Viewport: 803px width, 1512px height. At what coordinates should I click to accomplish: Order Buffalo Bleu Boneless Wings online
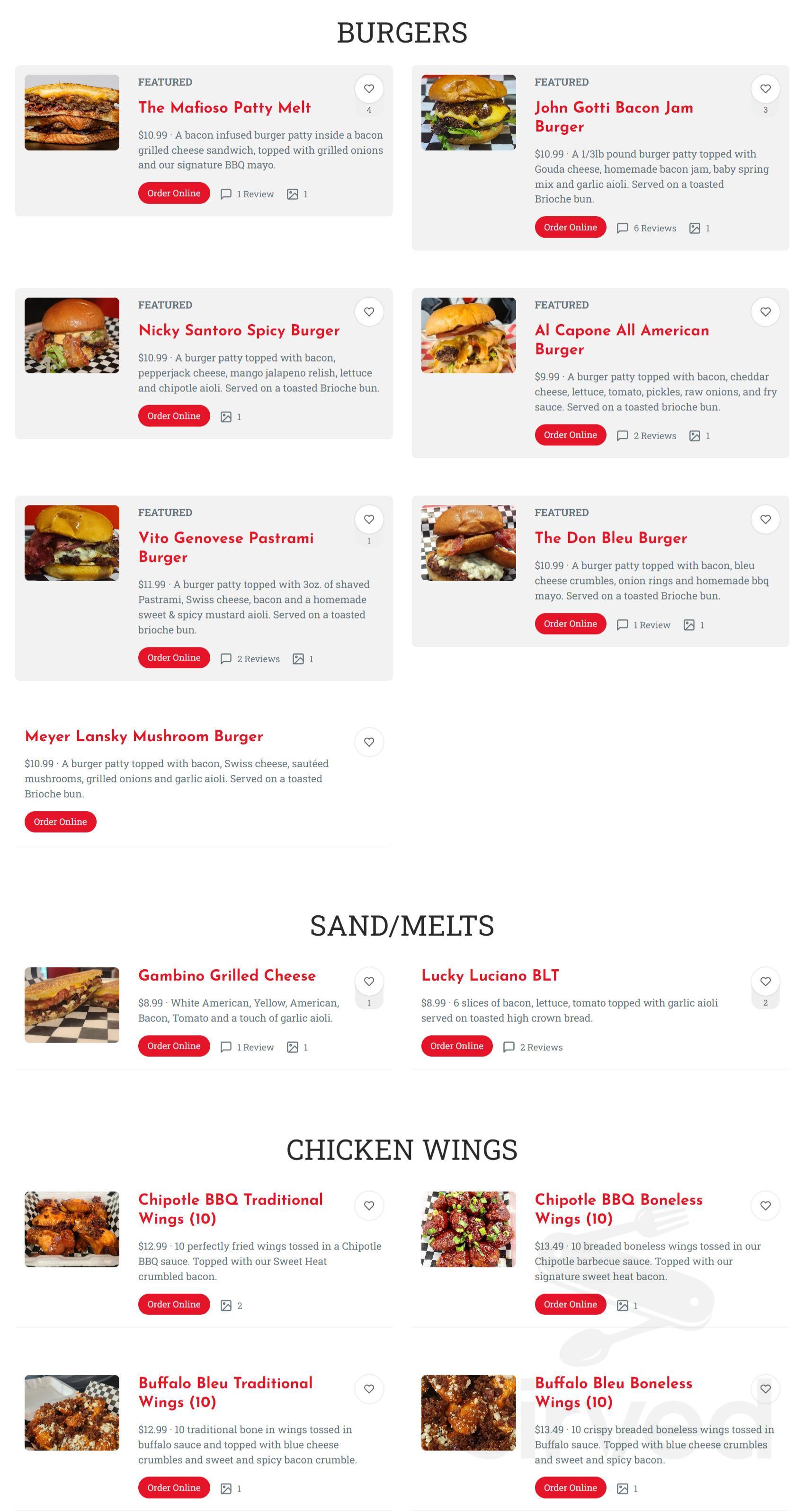pos(570,1487)
